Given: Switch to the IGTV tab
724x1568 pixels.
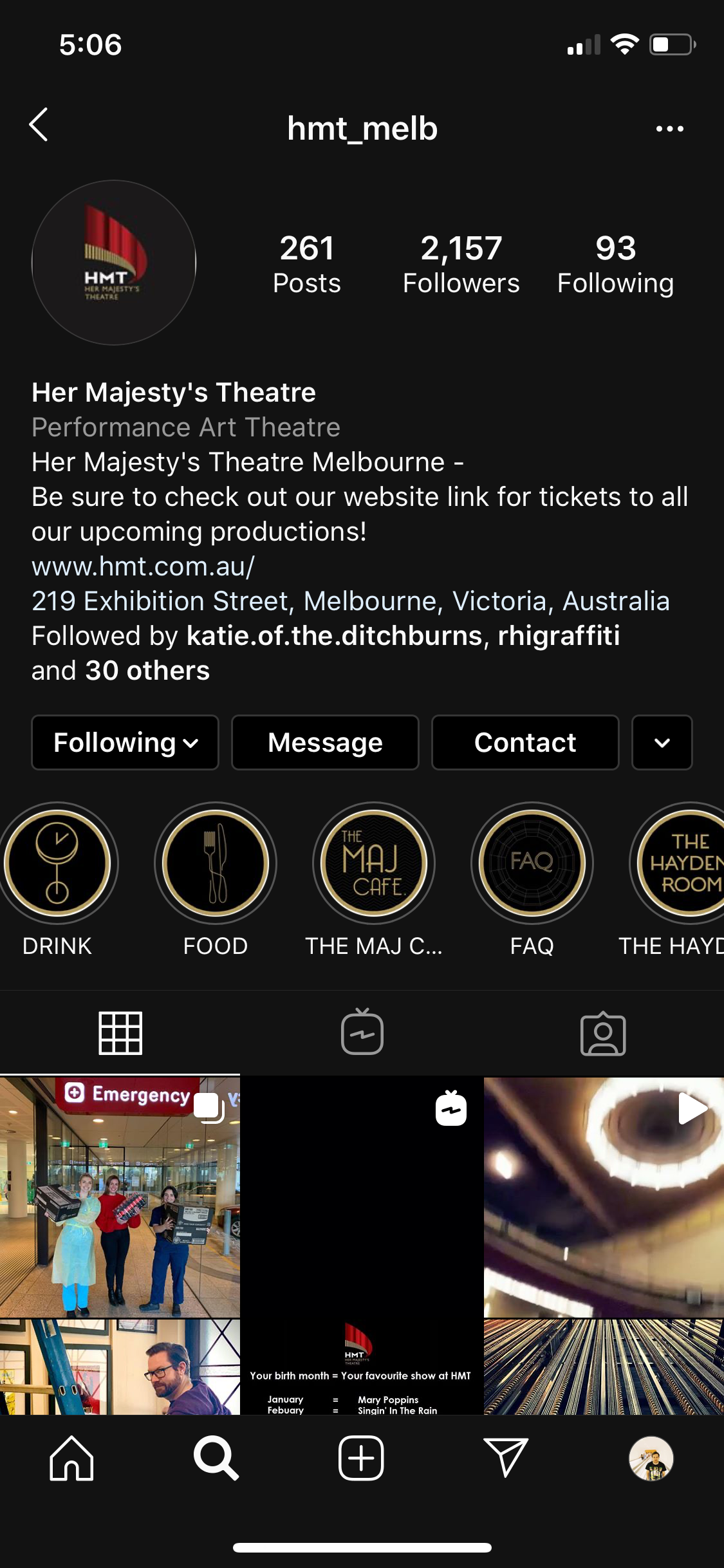Looking at the screenshot, I should [x=362, y=1032].
